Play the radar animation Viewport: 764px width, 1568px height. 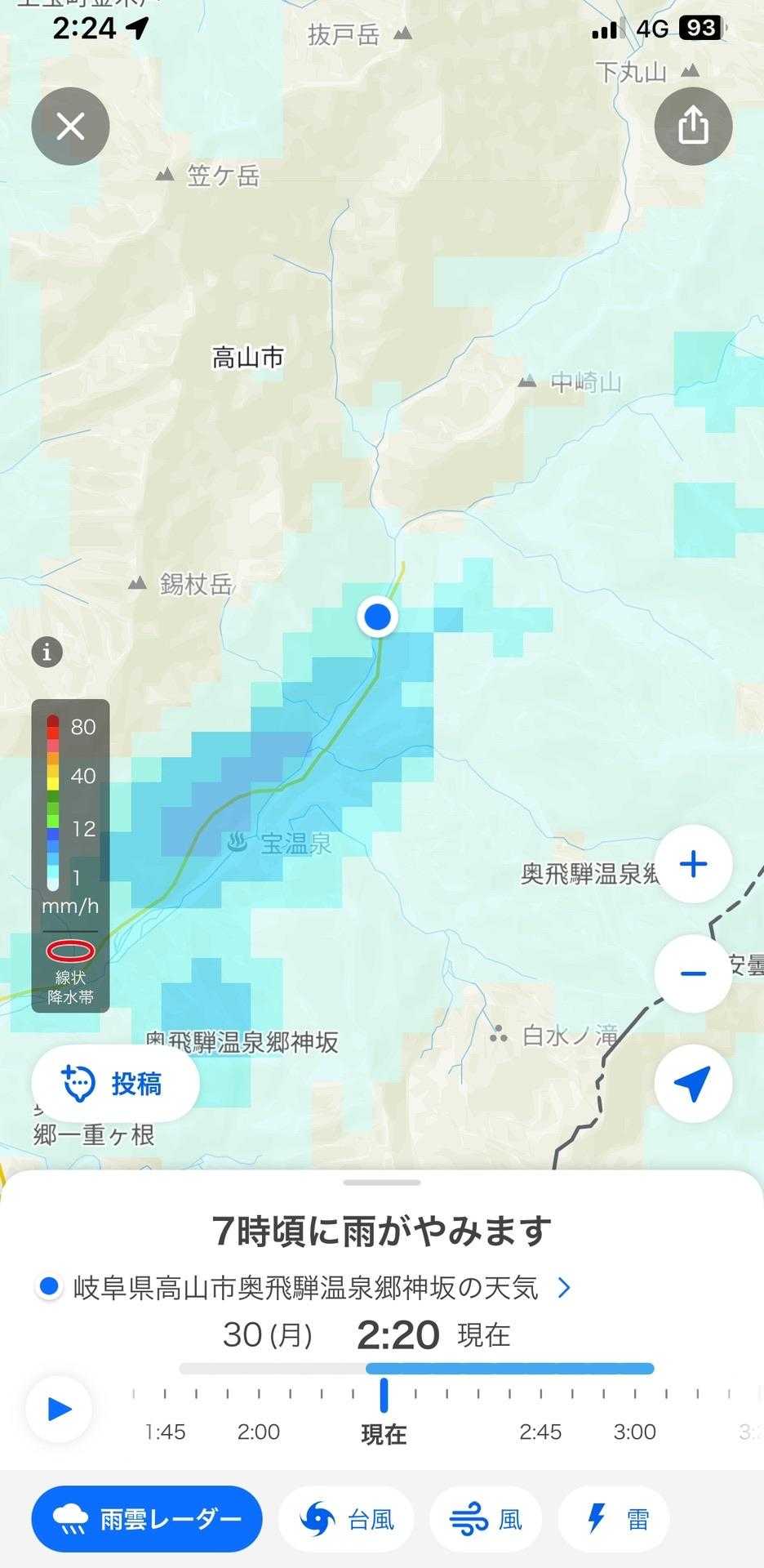coord(59,1409)
